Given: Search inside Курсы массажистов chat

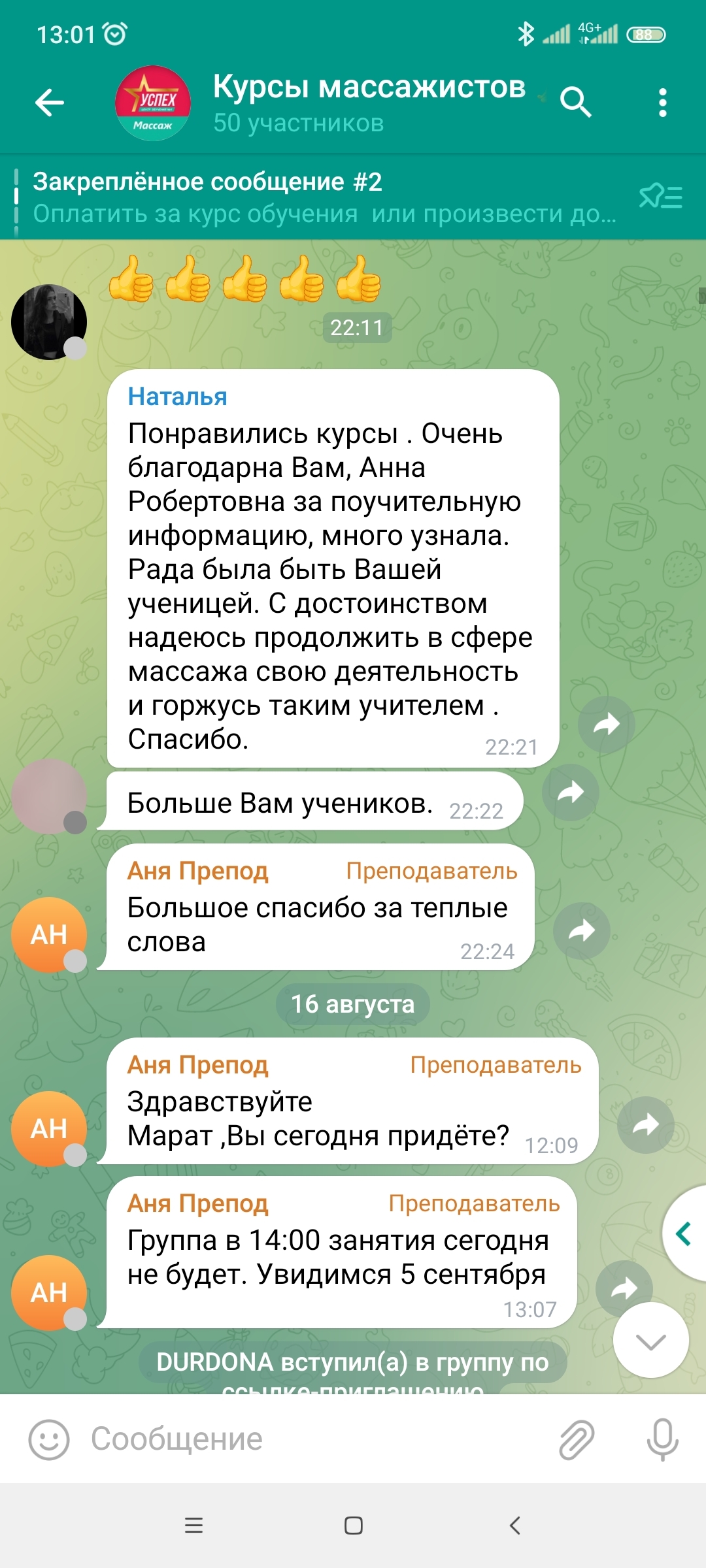Looking at the screenshot, I should (575, 102).
